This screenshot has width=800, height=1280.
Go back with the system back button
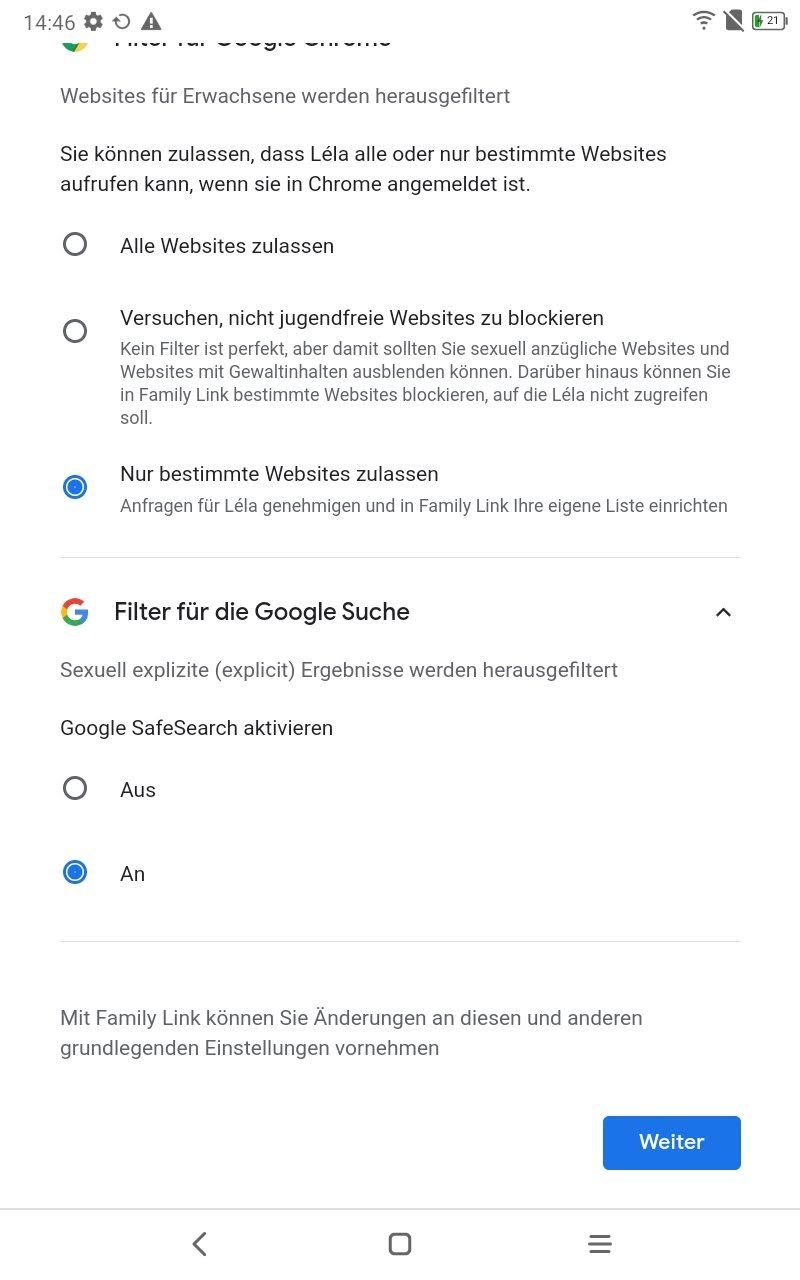click(x=200, y=1244)
